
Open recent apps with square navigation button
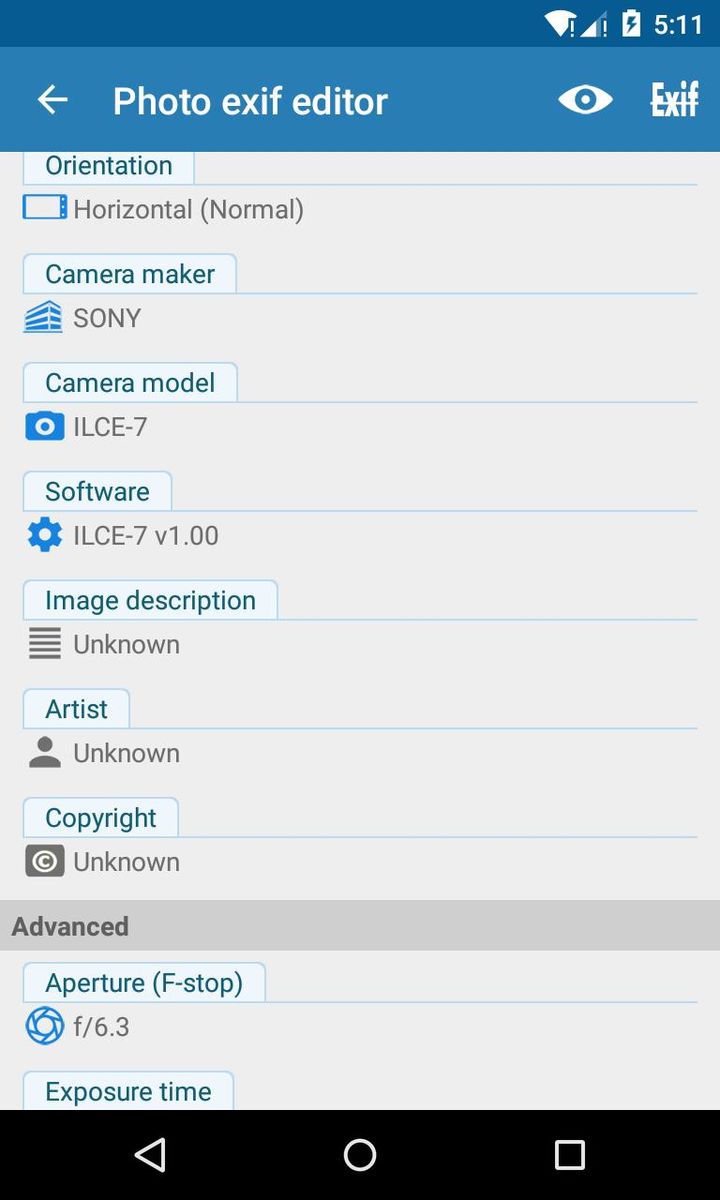[x=569, y=1155]
